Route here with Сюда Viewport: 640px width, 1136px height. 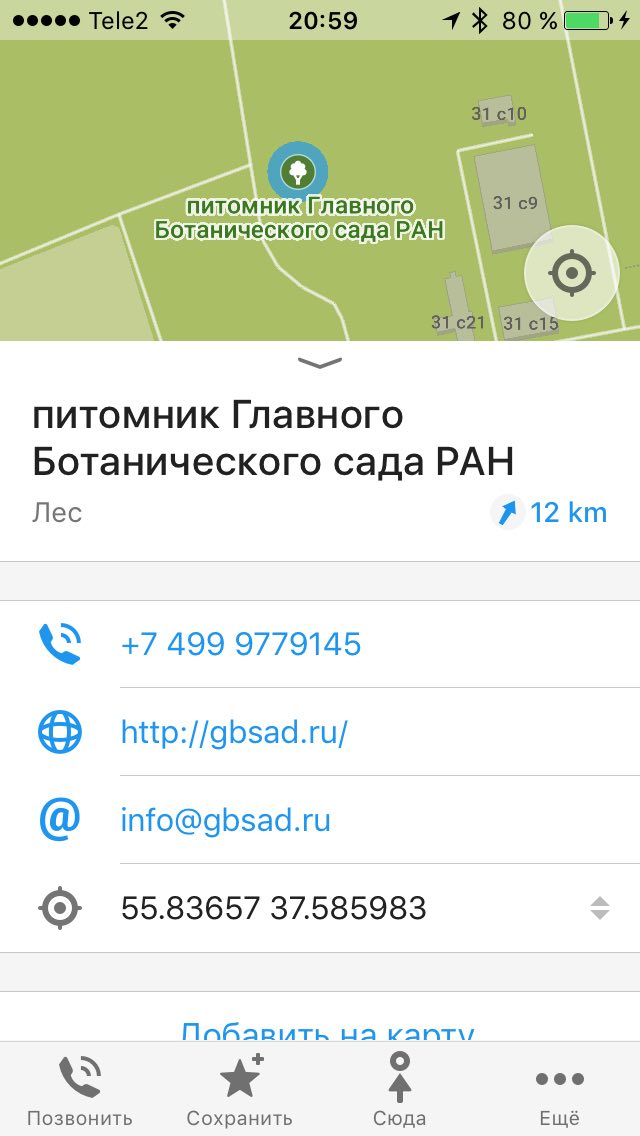click(x=399, y=1090)
